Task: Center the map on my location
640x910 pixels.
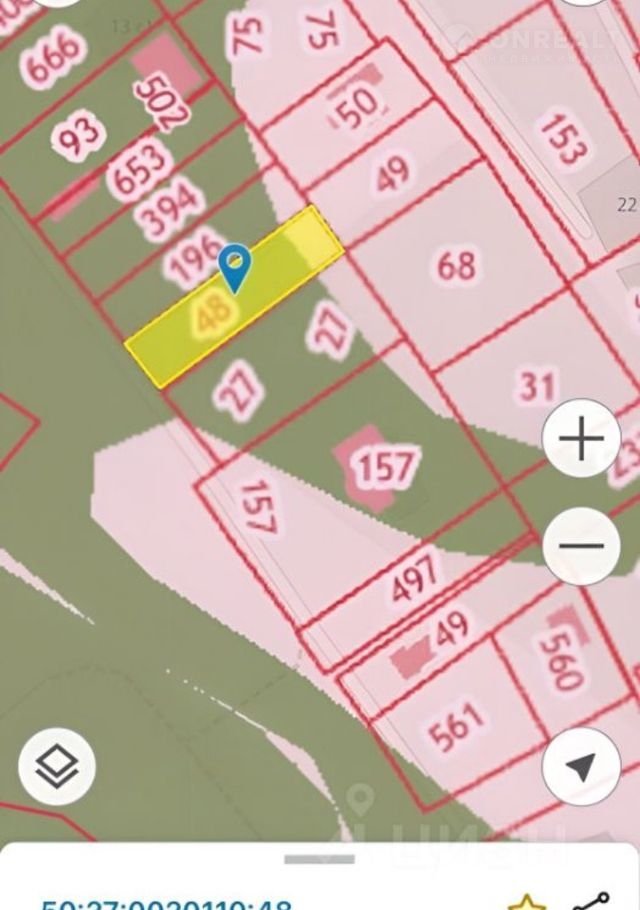Action: pos(581,767)
